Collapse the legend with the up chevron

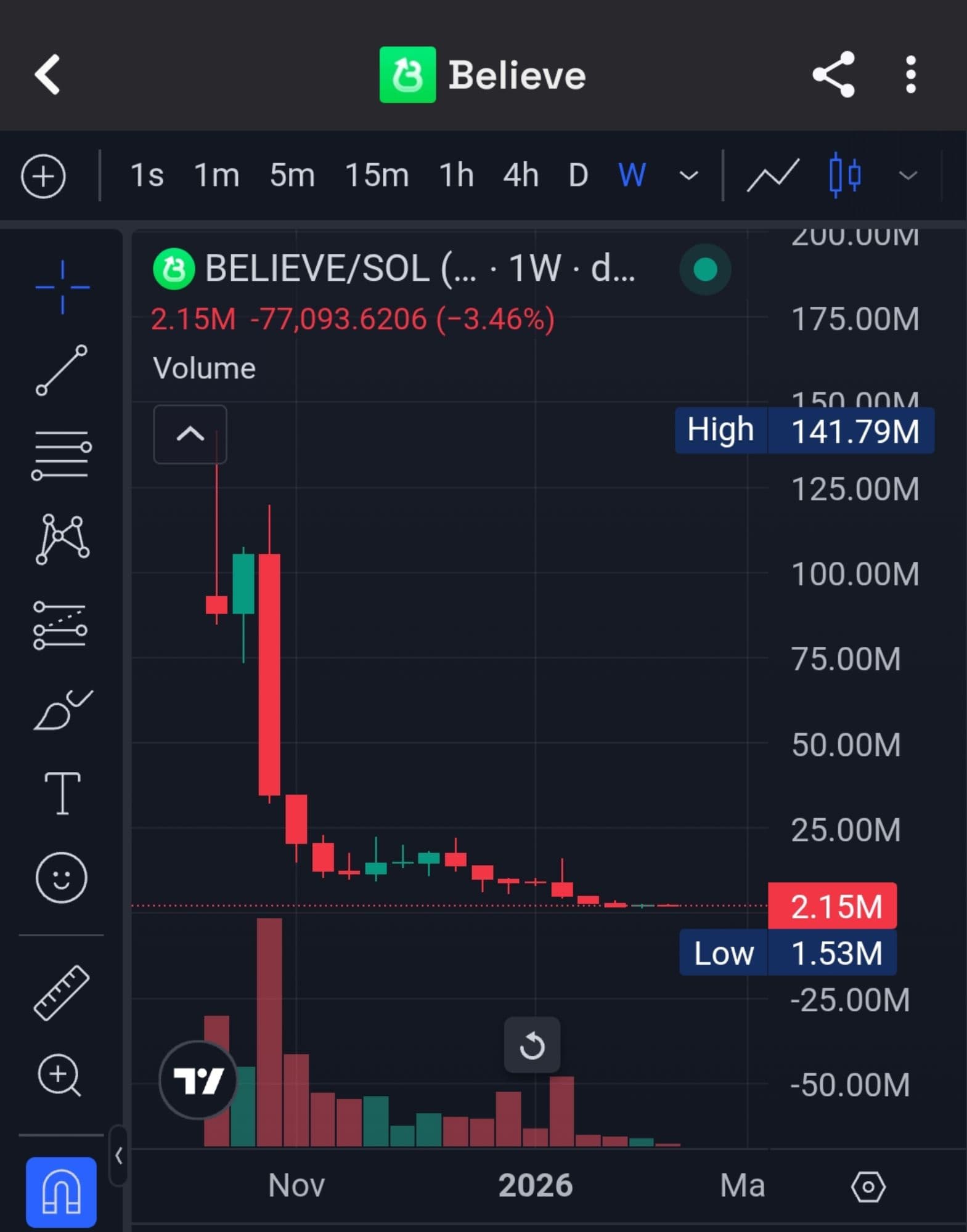[x=190, y=434]
